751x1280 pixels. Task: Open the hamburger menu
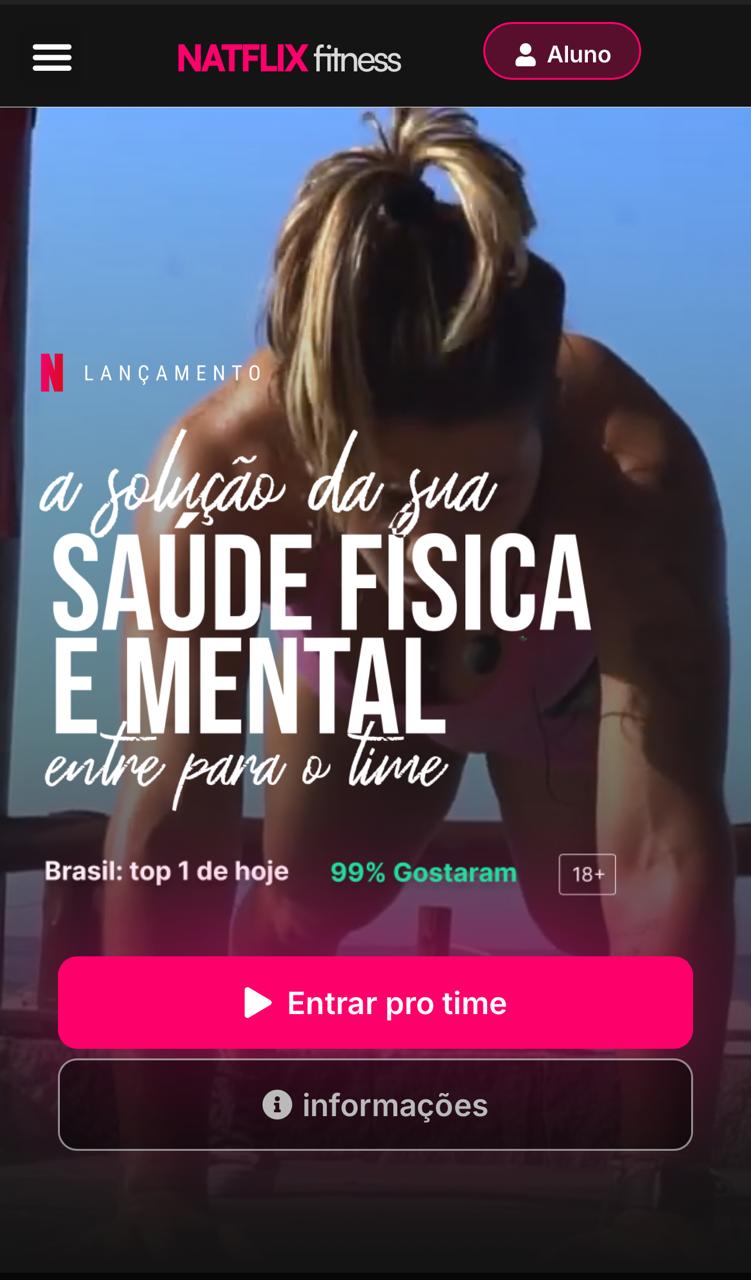coord(52,57)
